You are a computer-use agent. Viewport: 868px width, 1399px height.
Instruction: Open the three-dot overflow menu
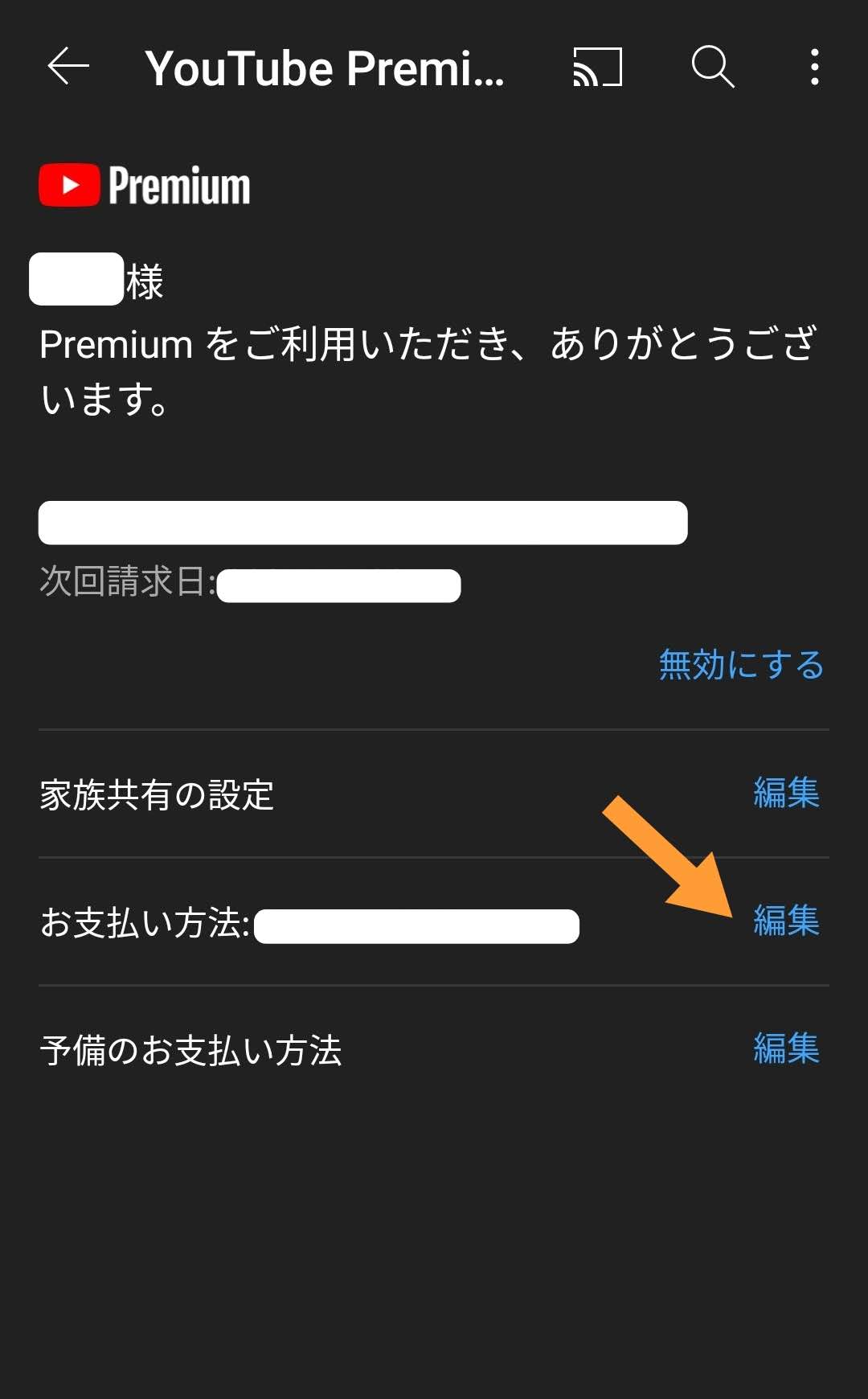(x=814, y=66)
